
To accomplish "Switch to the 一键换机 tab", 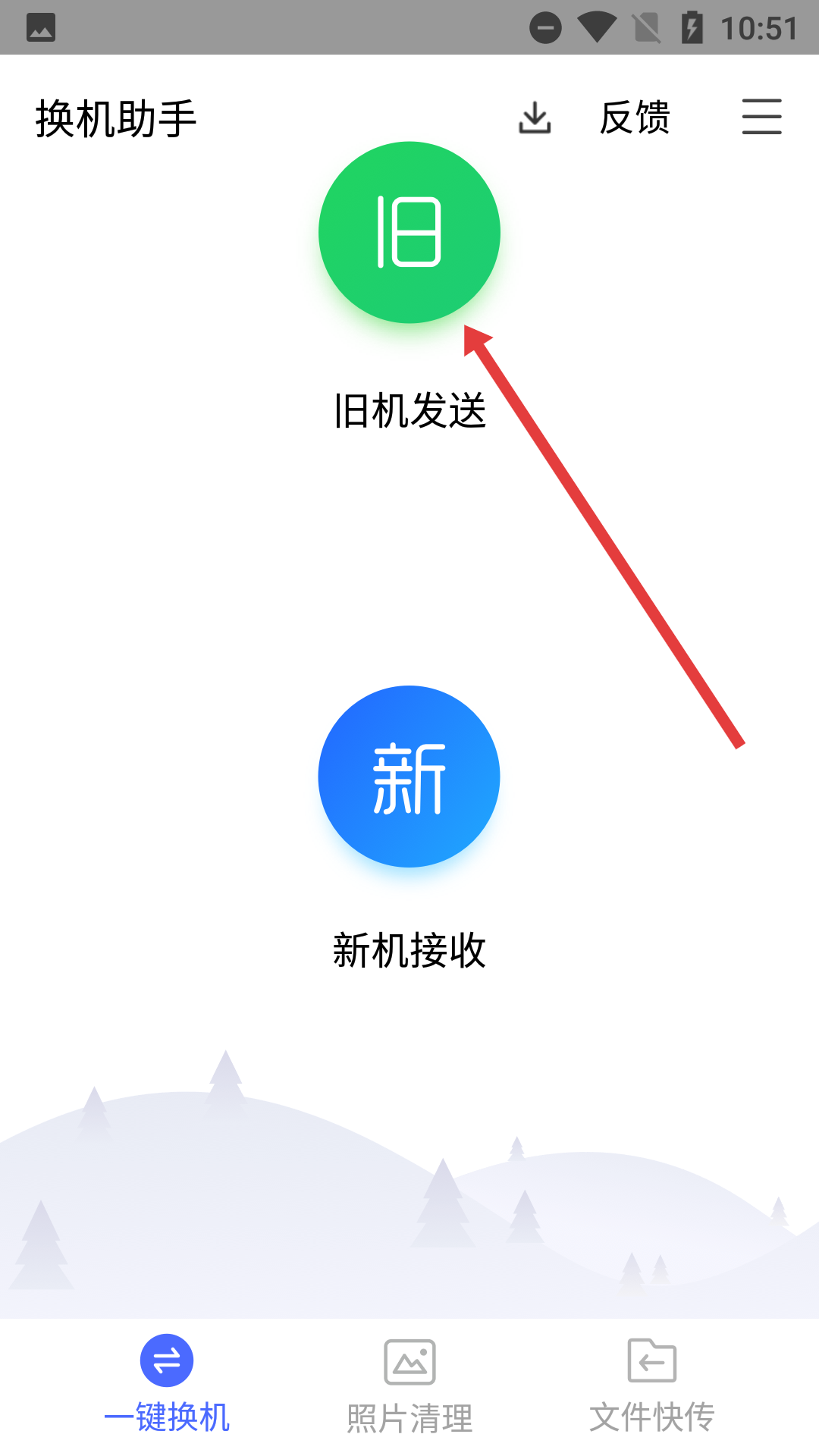I will pyautogui.click(x=167, y=1385).
